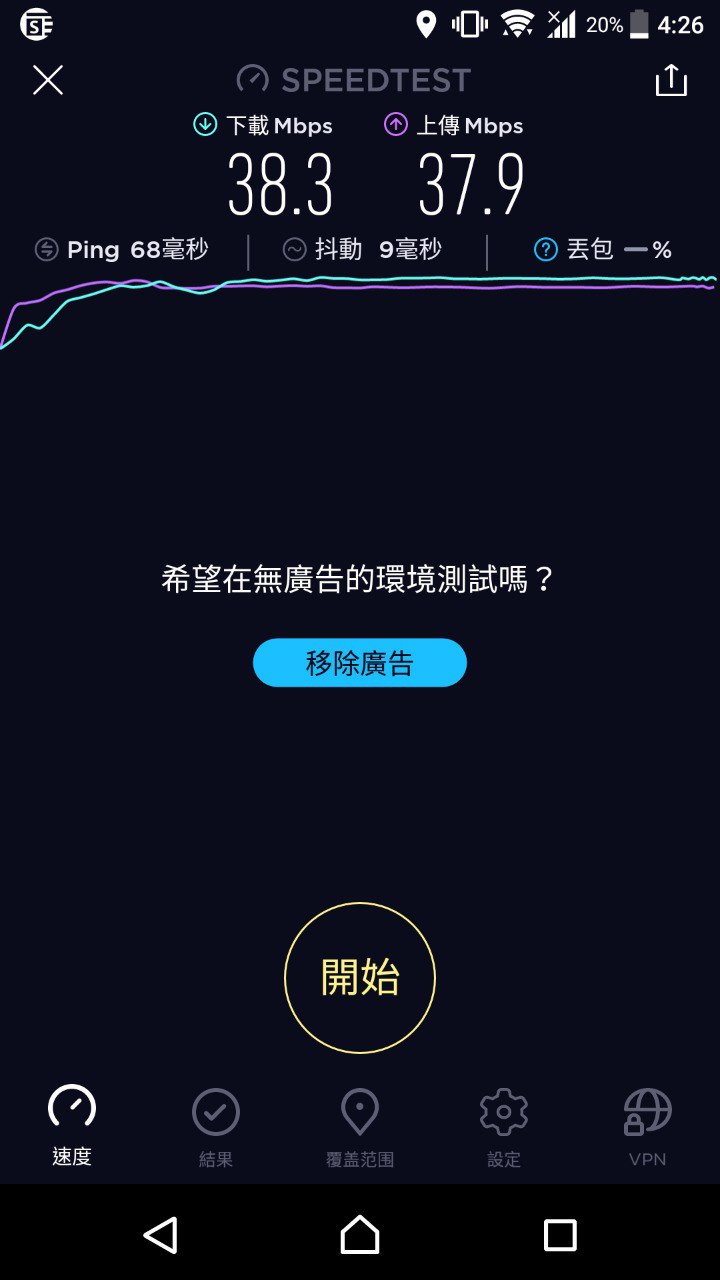
Task: Switch to the 速度 tab
Action: [72, 1127]
